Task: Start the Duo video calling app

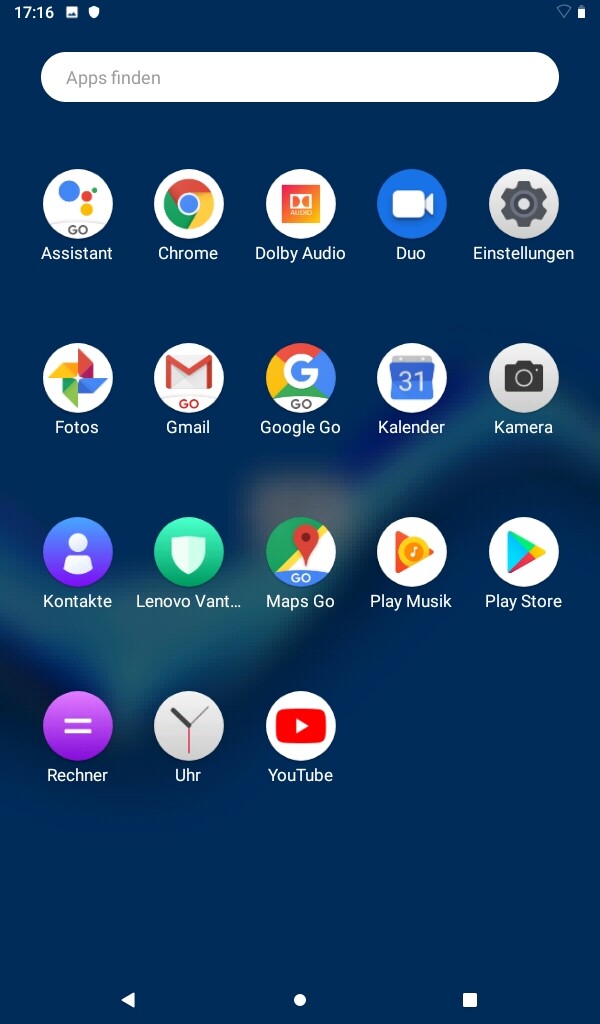Action: click(x=411, y=204)
